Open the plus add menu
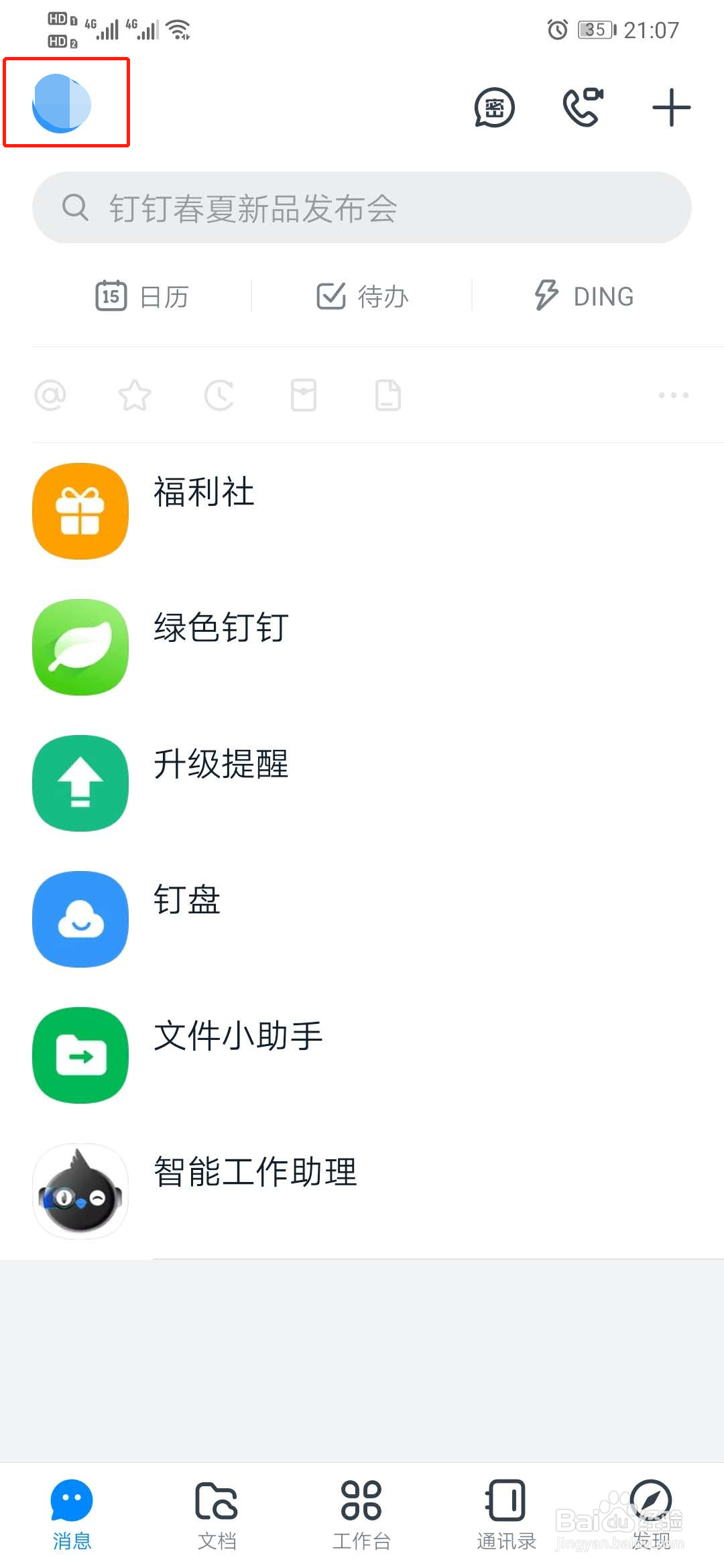Image resolution: width=724 pixels, height=1568 pixels. click(x=671, y=107)
